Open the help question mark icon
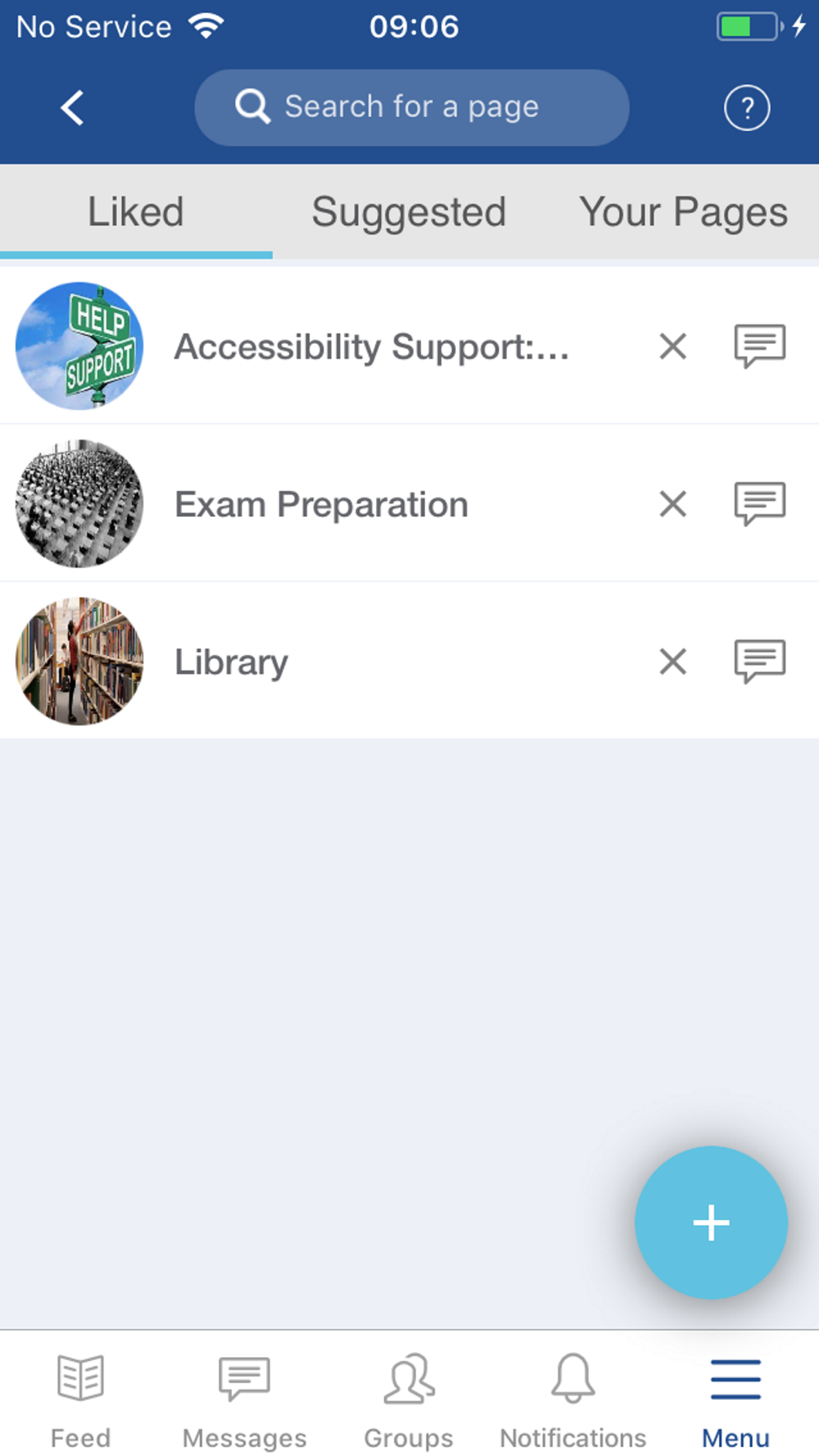The height and width of the screenshot is (1456, 819). pyautogui.click(x=747, y=107)
